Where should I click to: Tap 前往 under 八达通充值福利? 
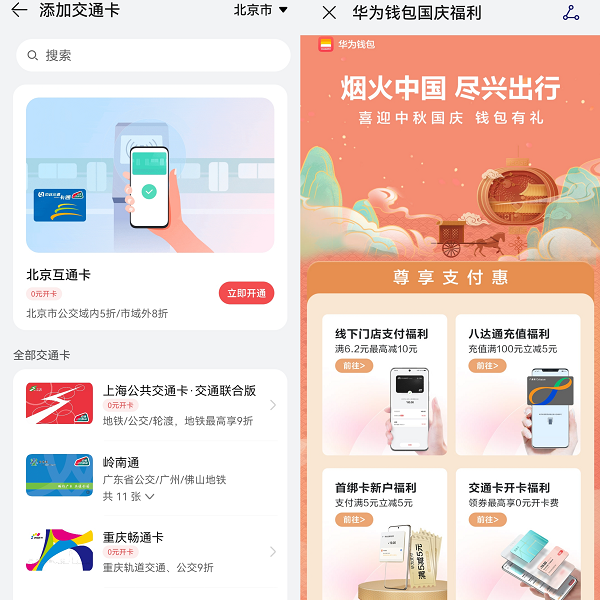click(x=487, y=366)
